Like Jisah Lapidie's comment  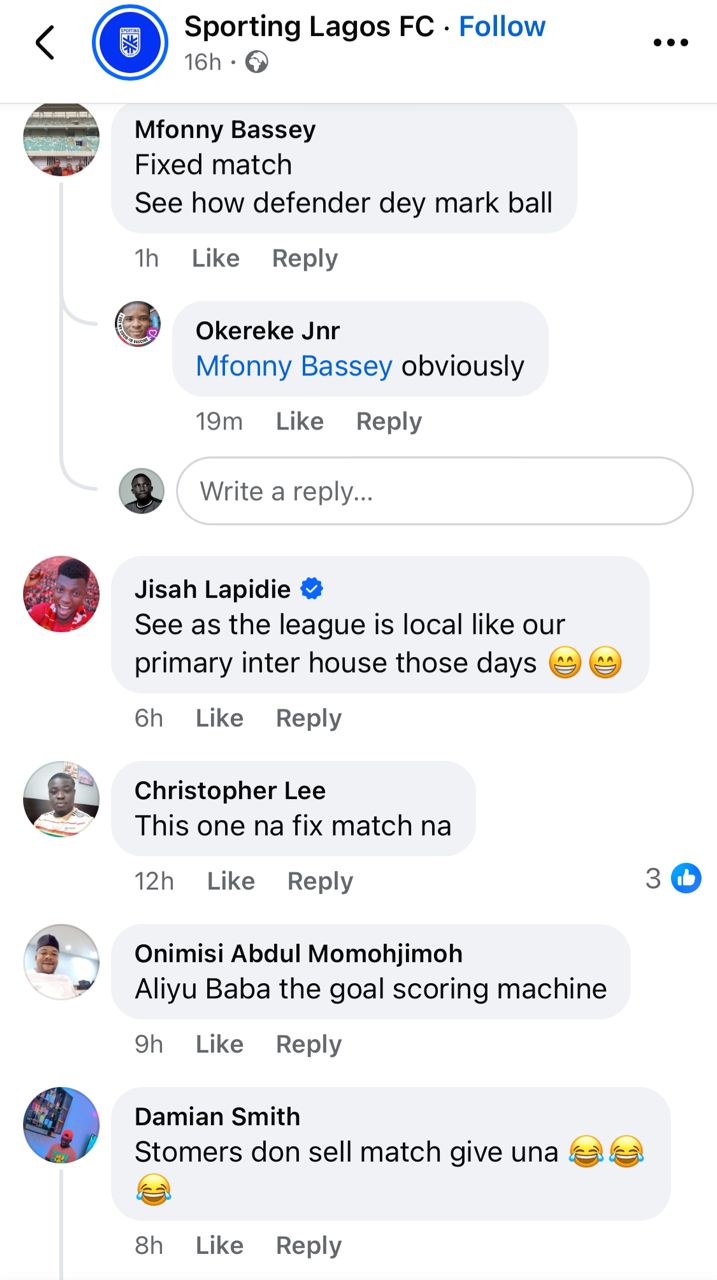point(219,718)
